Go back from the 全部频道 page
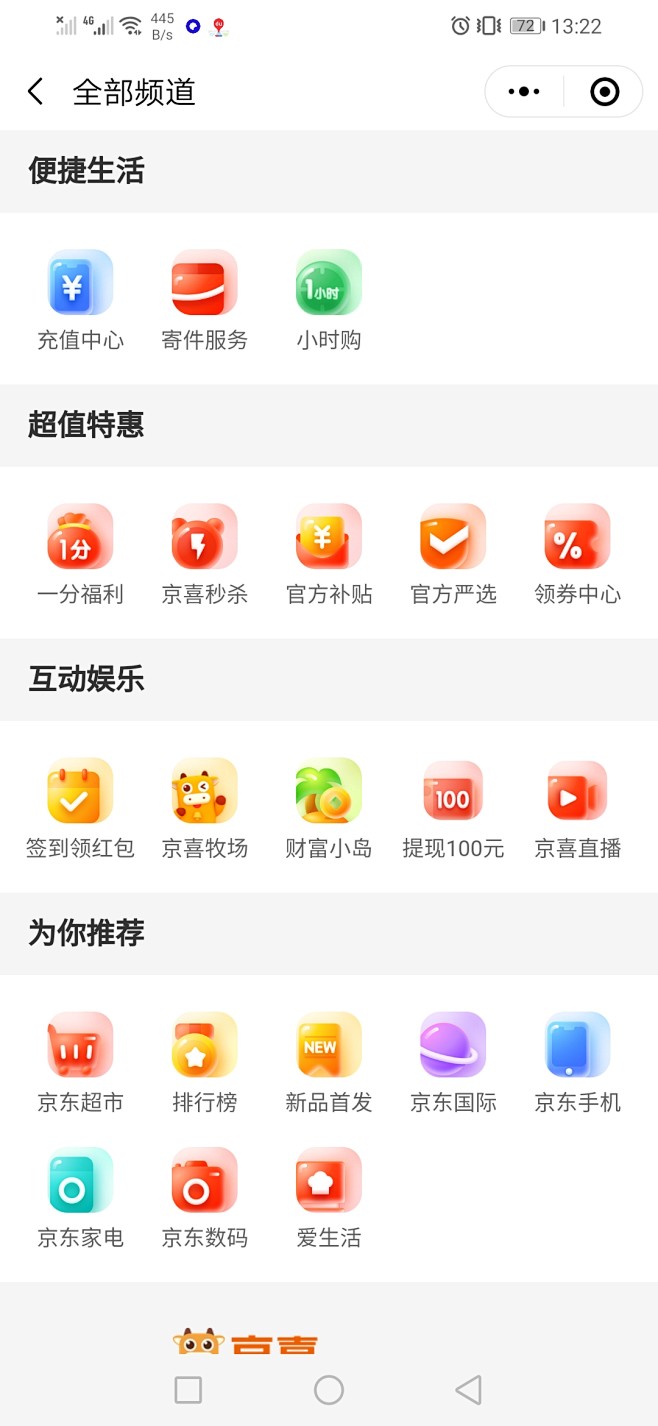This screenshot has width=658, height=1426. tap(35, 92)
